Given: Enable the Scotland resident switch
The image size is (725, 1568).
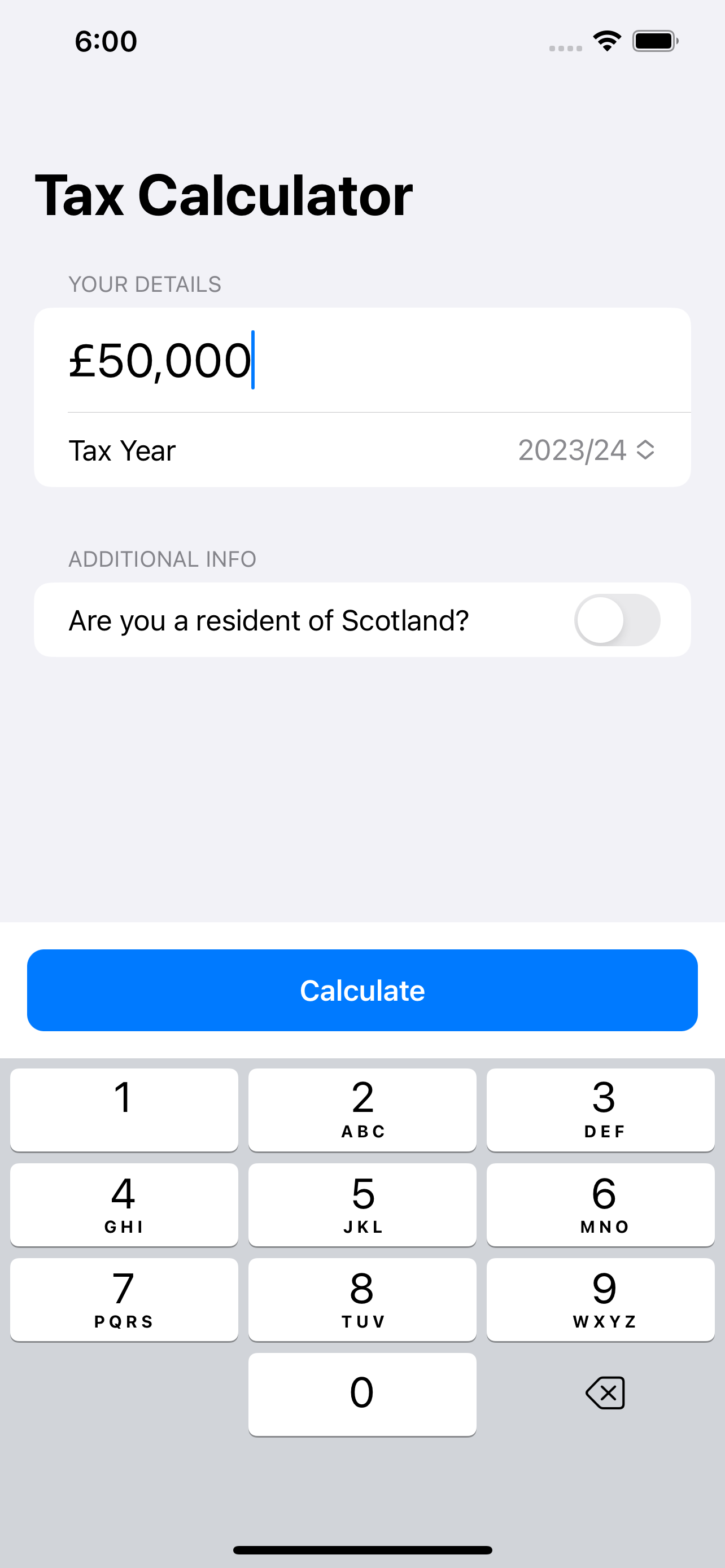Looking at the screenshot, I should 617,620.
